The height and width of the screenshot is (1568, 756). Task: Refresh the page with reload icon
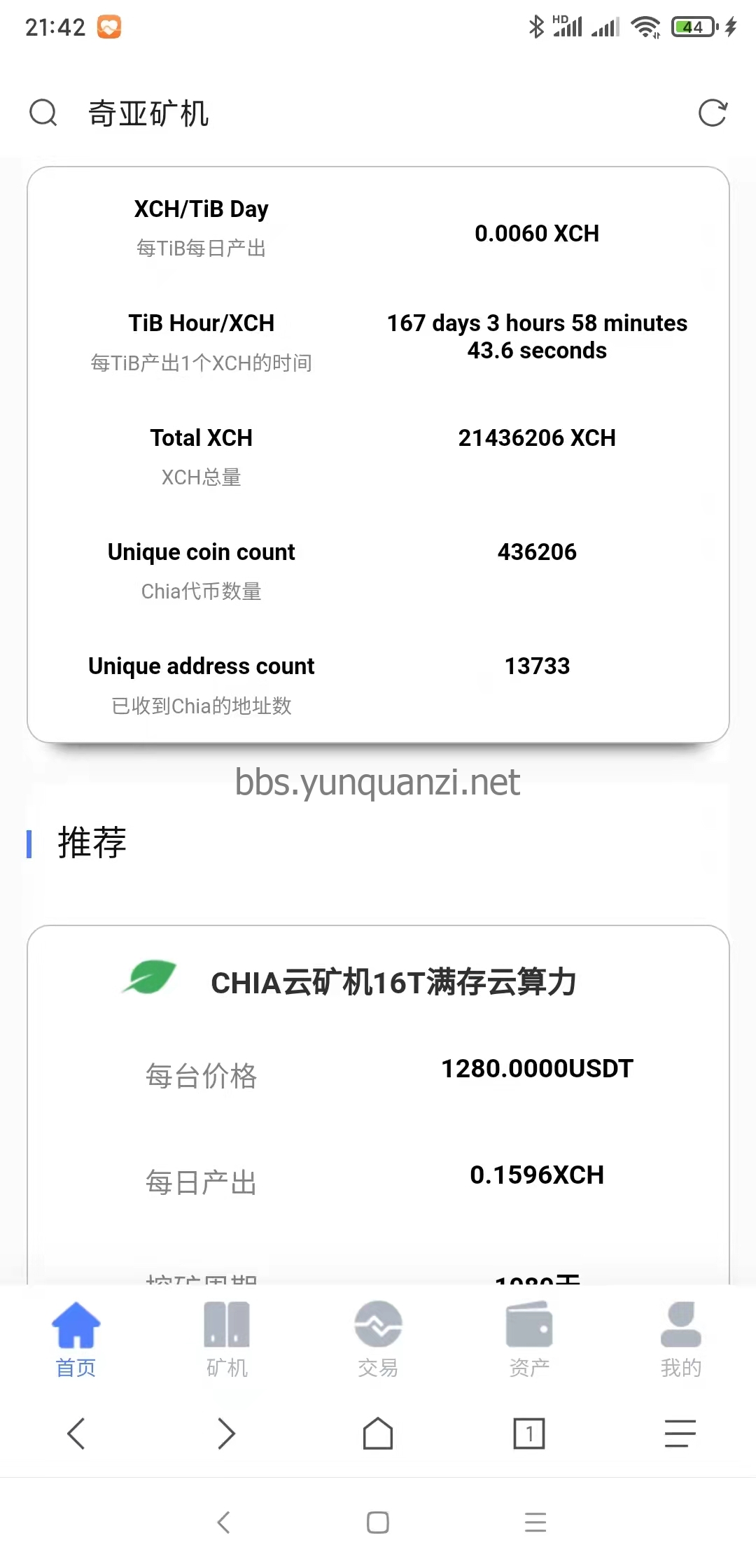point(713,113)
